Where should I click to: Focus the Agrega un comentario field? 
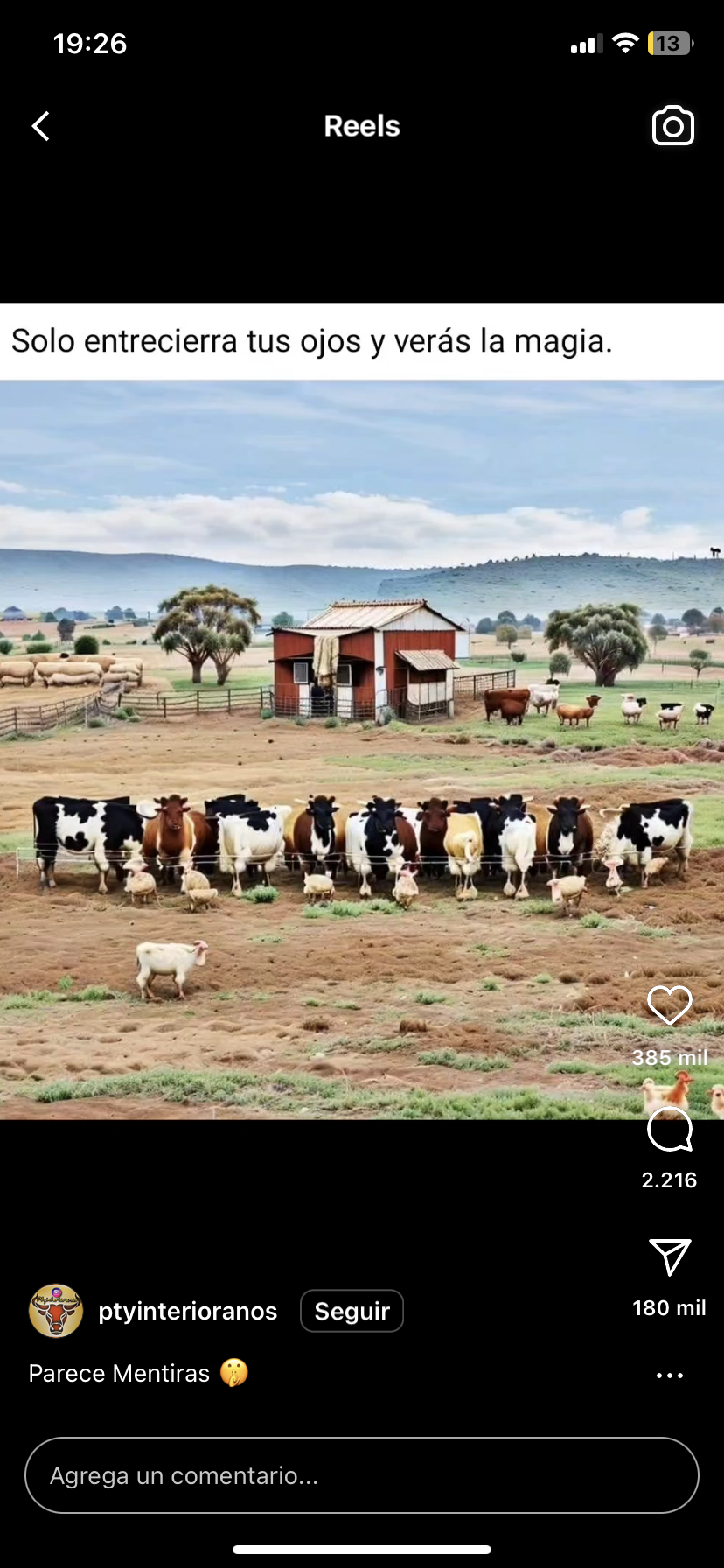(361, 1475)
